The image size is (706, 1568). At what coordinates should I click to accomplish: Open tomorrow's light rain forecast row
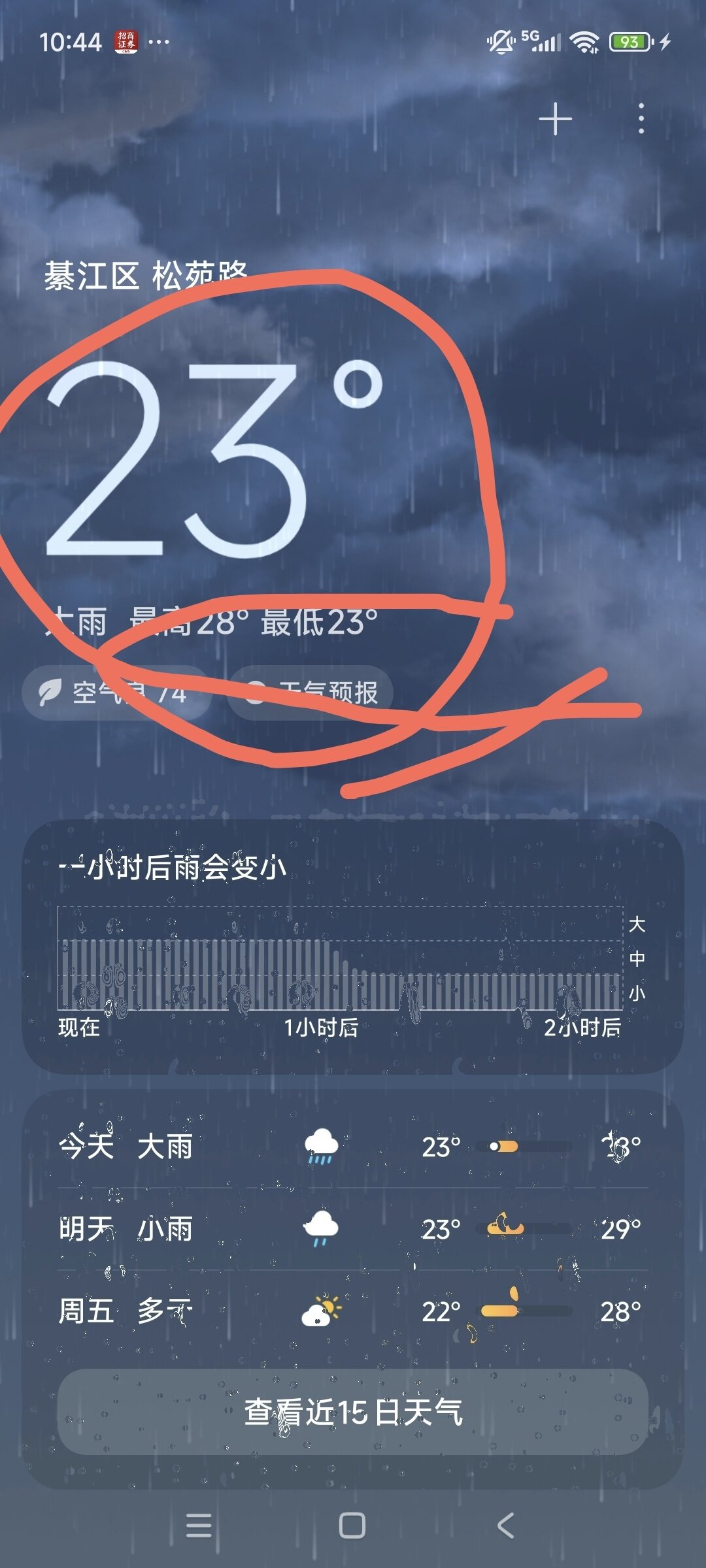click(352, 1229)
